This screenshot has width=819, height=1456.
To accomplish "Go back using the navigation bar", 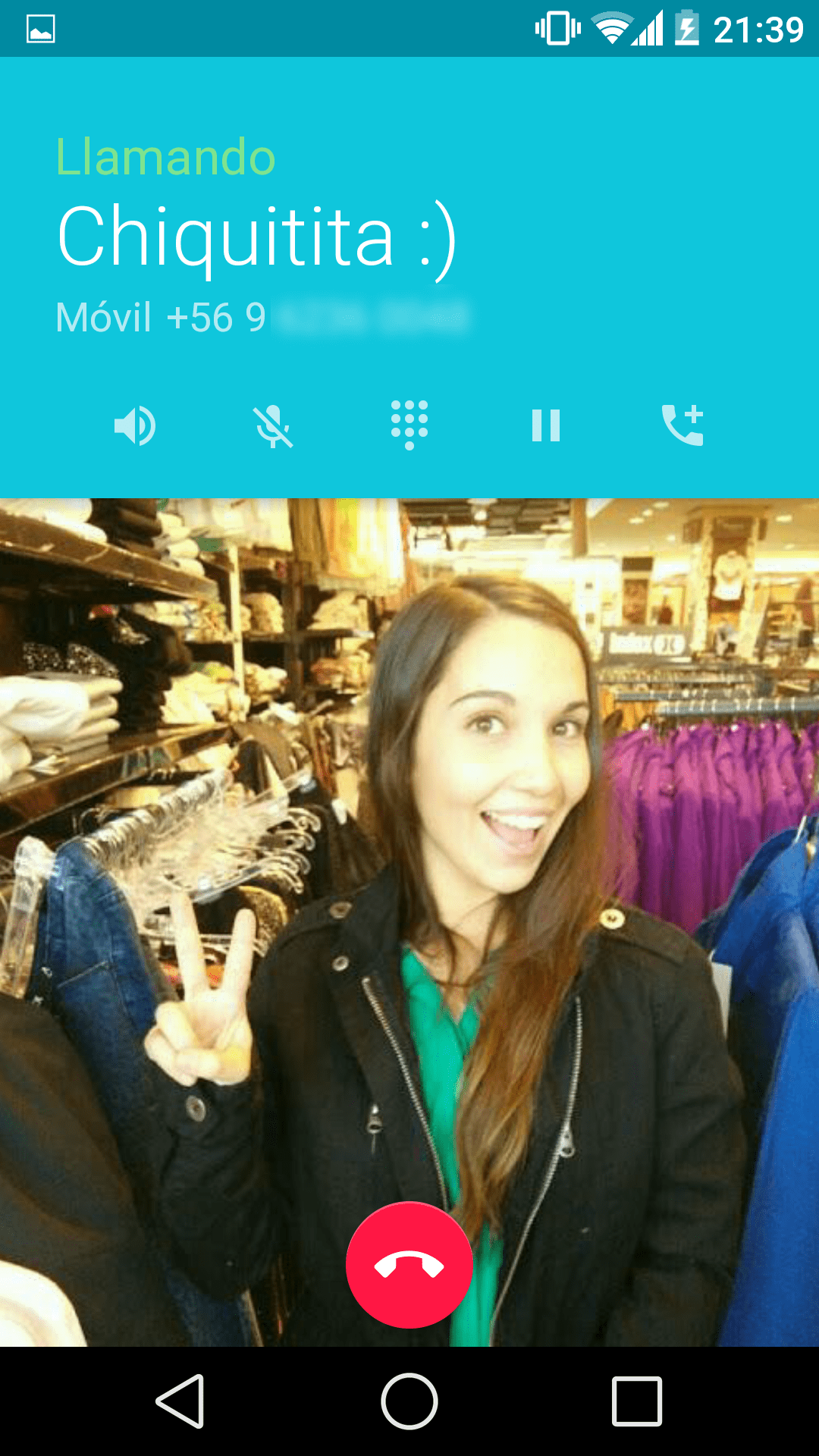I will point(180,1401).
